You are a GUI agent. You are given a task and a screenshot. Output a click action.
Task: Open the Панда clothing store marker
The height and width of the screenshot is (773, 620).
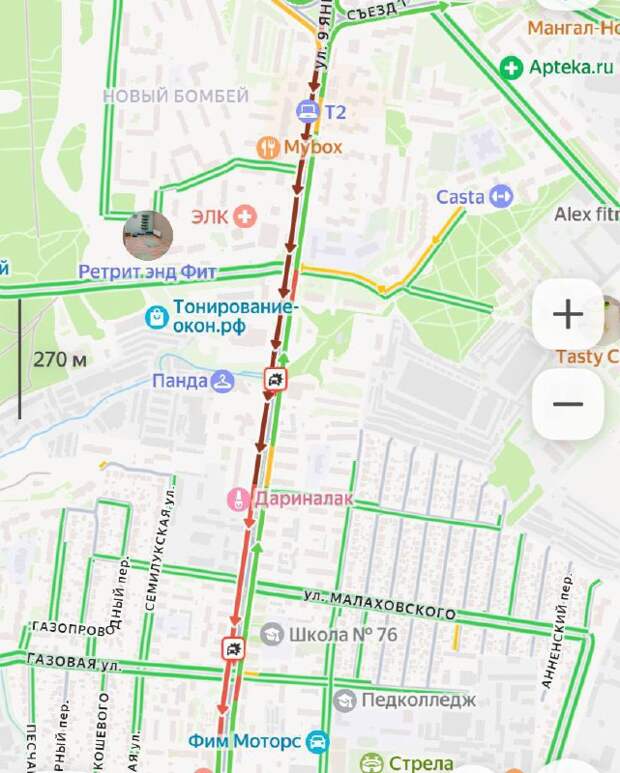[x=222, y=380]
